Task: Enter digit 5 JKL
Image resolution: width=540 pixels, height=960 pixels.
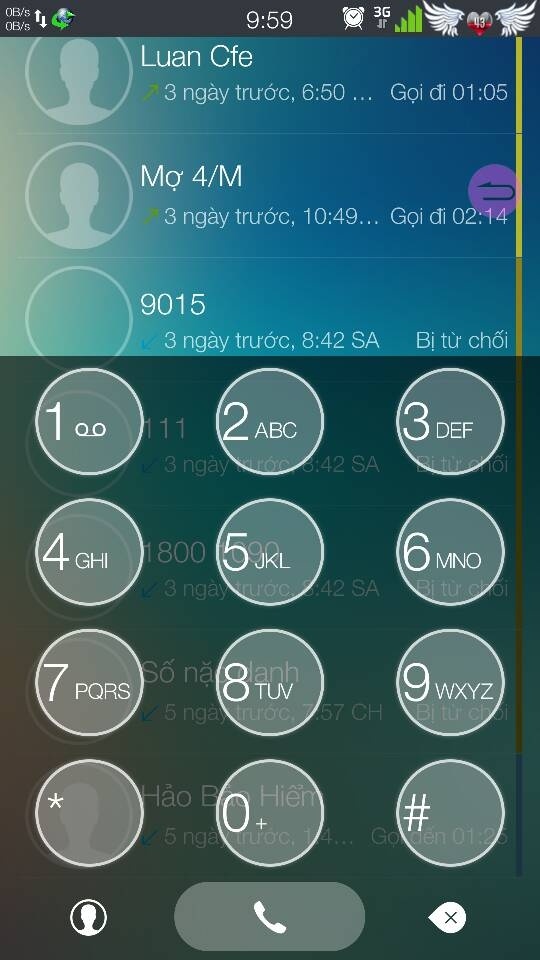Action: (270, 552)
